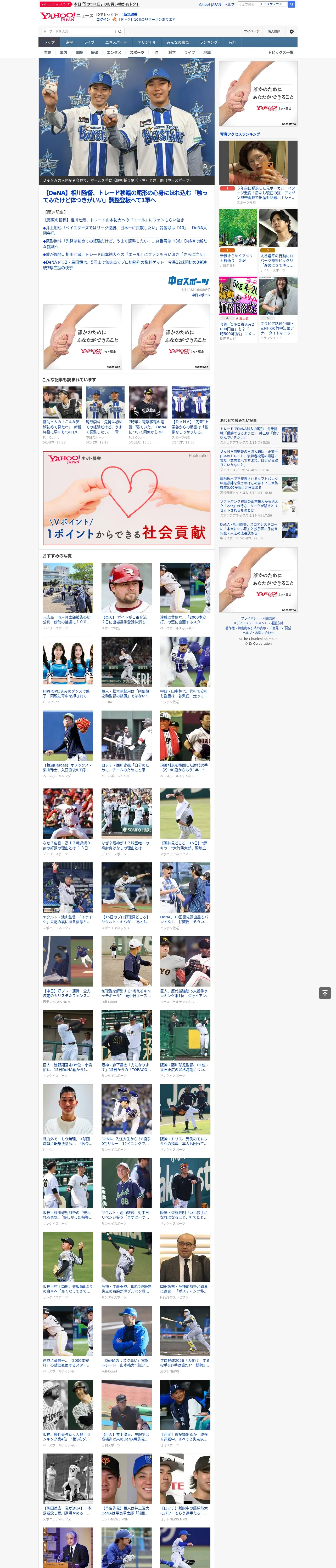
Task: Open the settings gear icon
Action: 292,31
